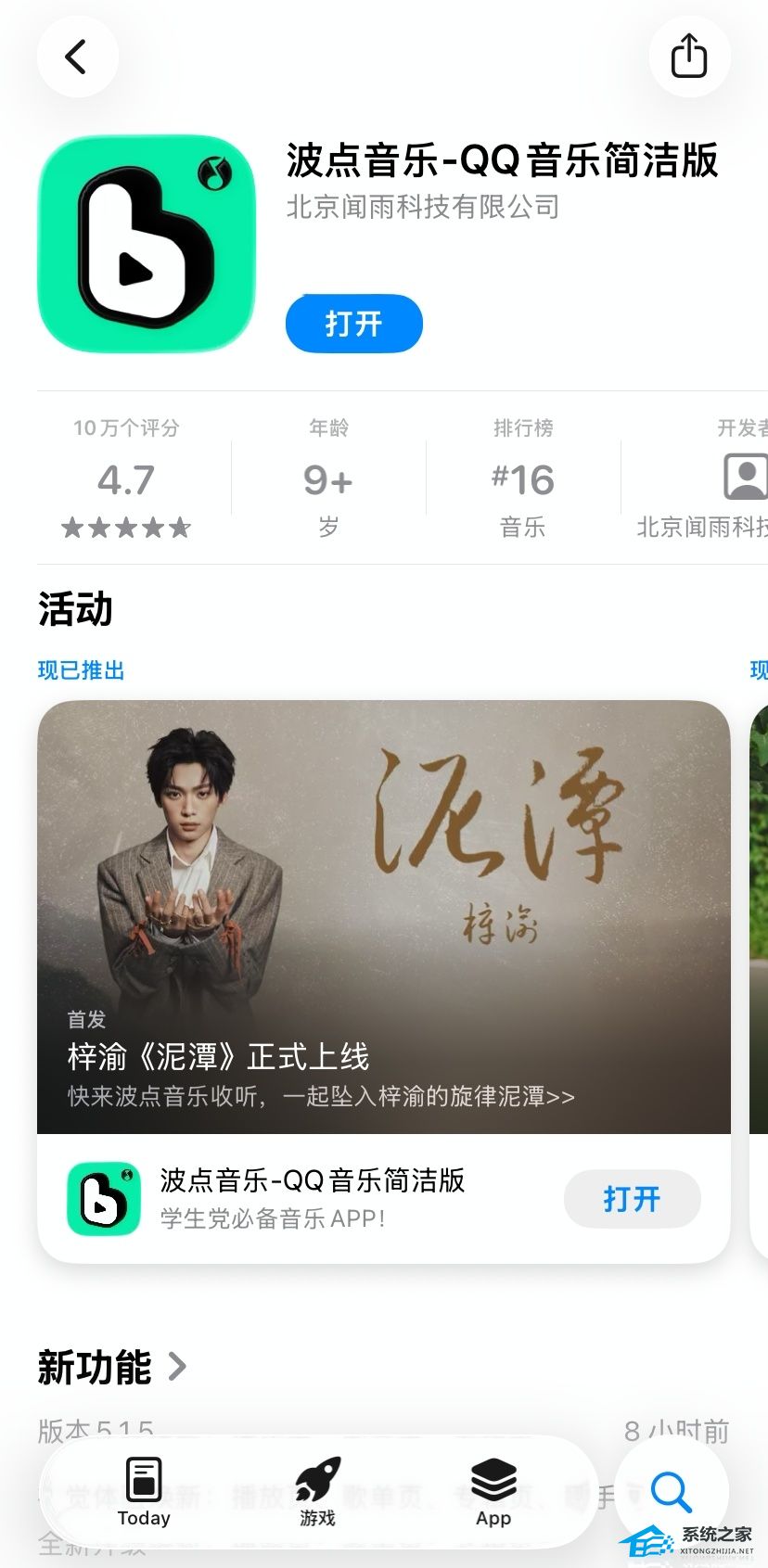768x1568 pixels.
Task: View the 10万个评分 ratings
Action: (126, 479)
